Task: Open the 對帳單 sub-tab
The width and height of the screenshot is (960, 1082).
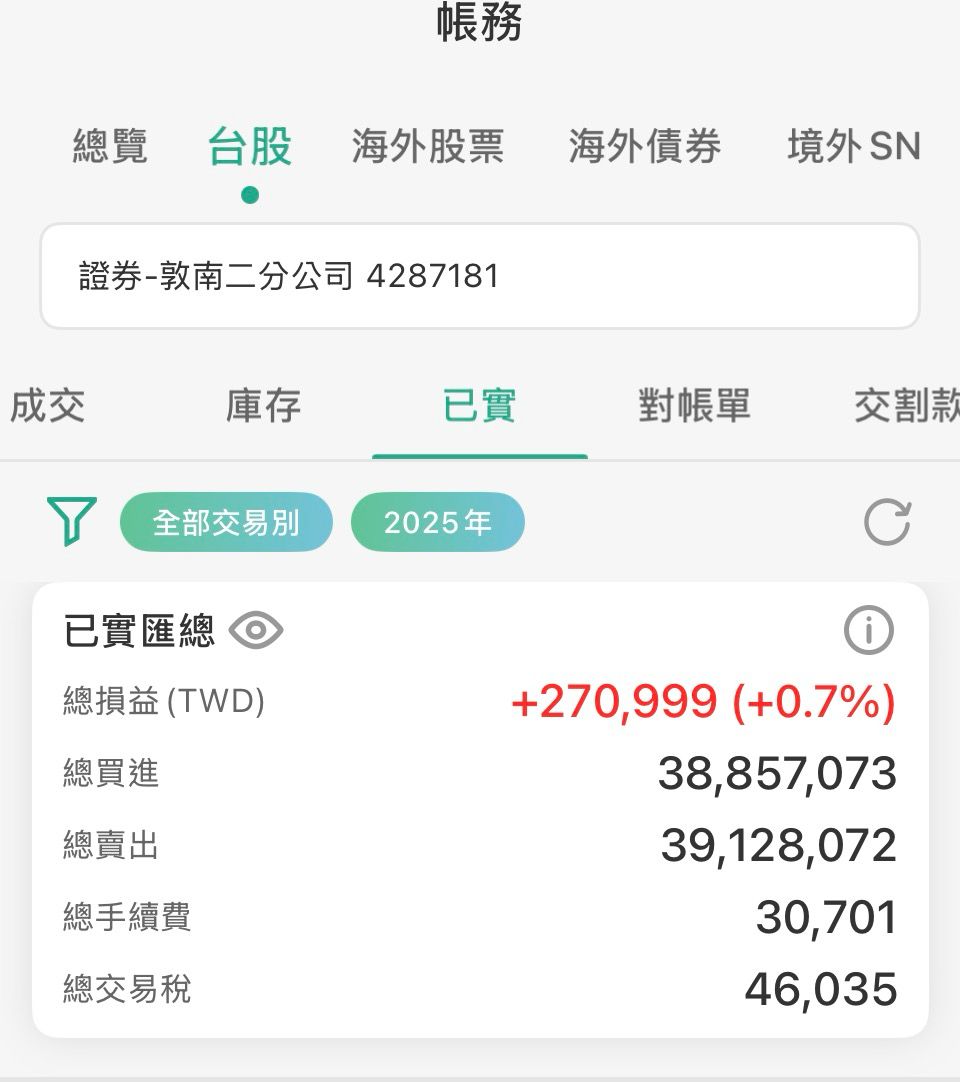Action: click(694, 406)
